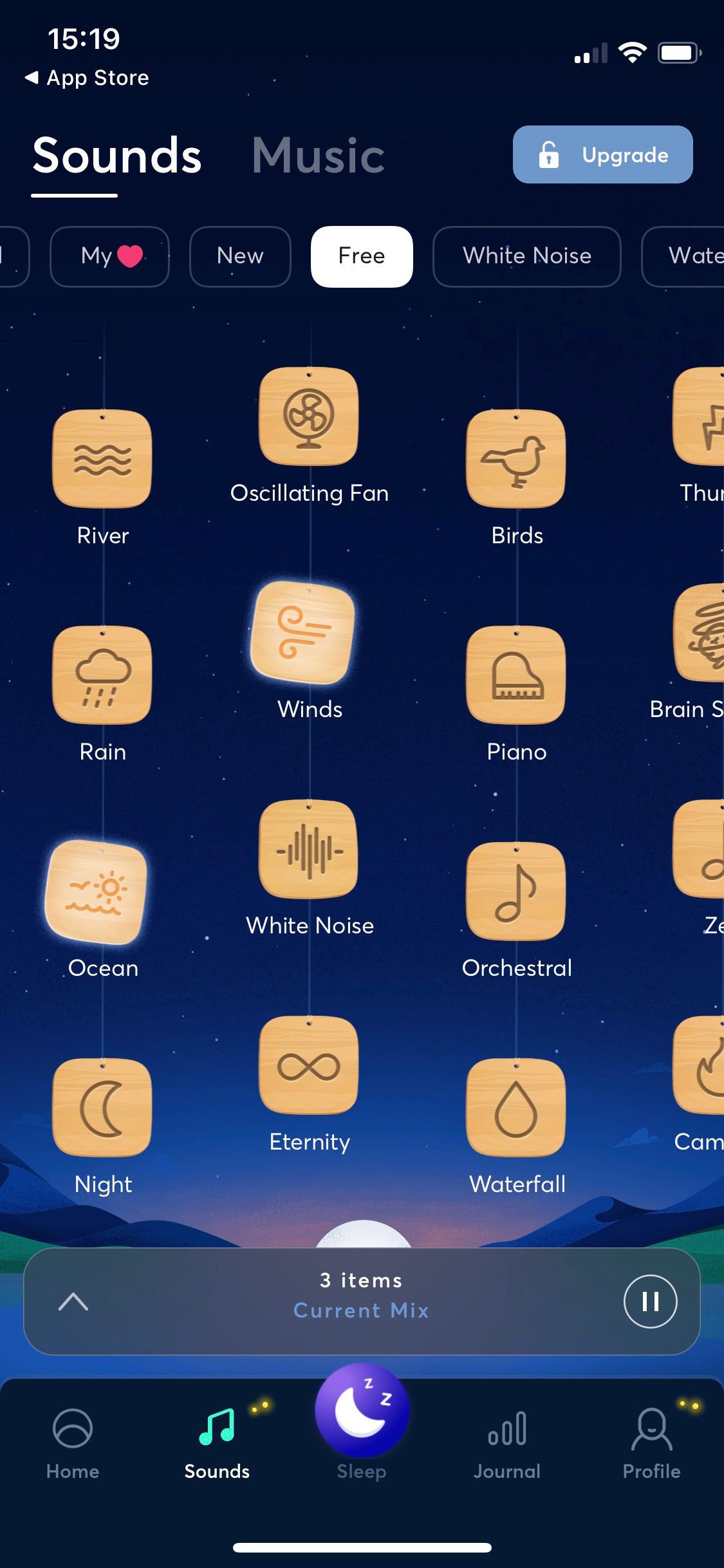Play the Oscillating Fan sound
Viewport: 724px width, 1568px height.
[x=308, y=416]
